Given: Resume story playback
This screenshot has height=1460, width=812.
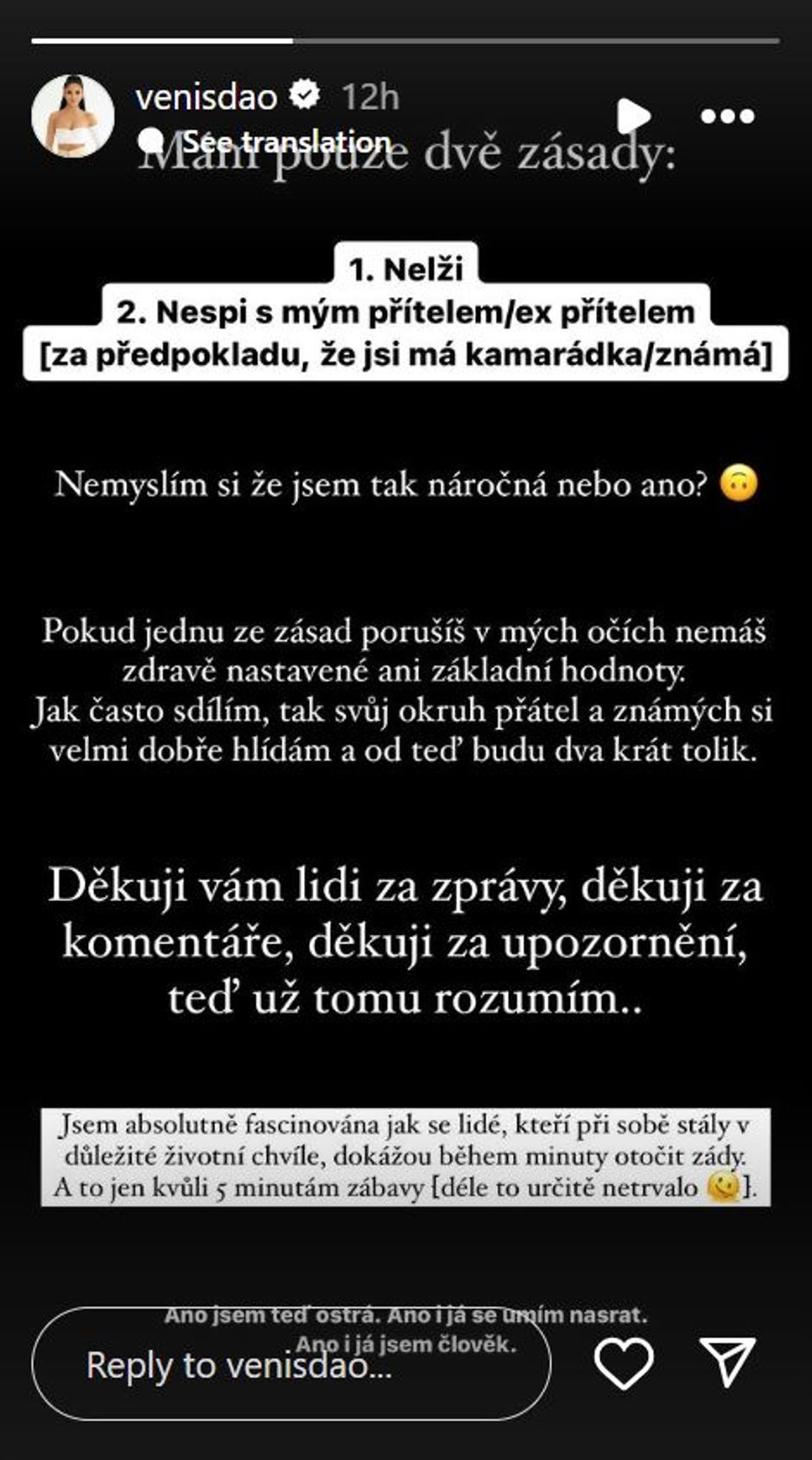Looking at the screenshot, I should pyautogui.click(x=633, y=115).
